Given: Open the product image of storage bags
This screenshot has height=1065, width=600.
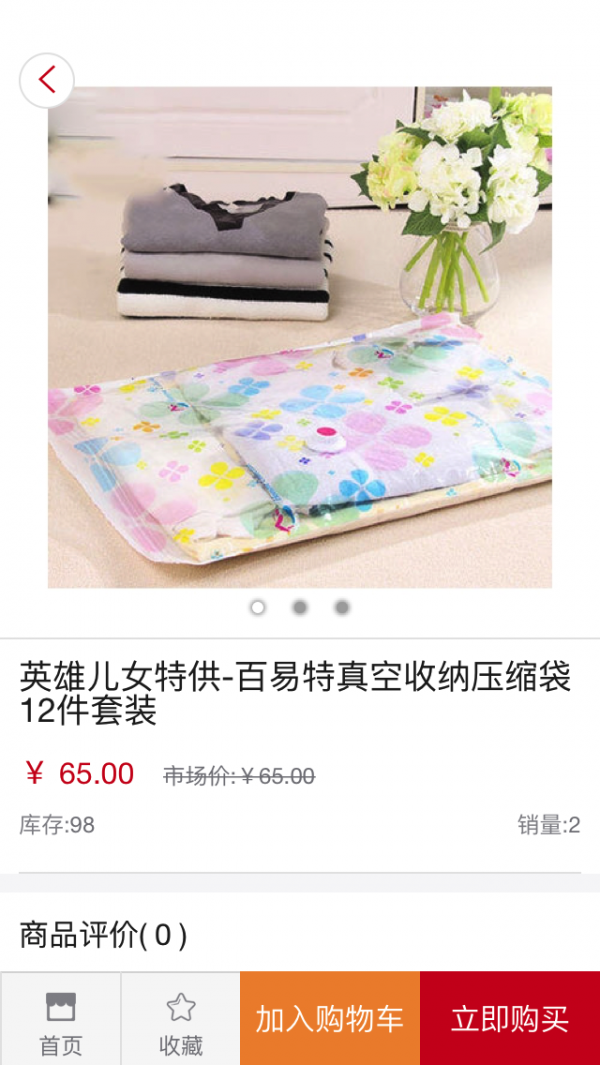Looking at the screenshot, I should tap(300, 337).
